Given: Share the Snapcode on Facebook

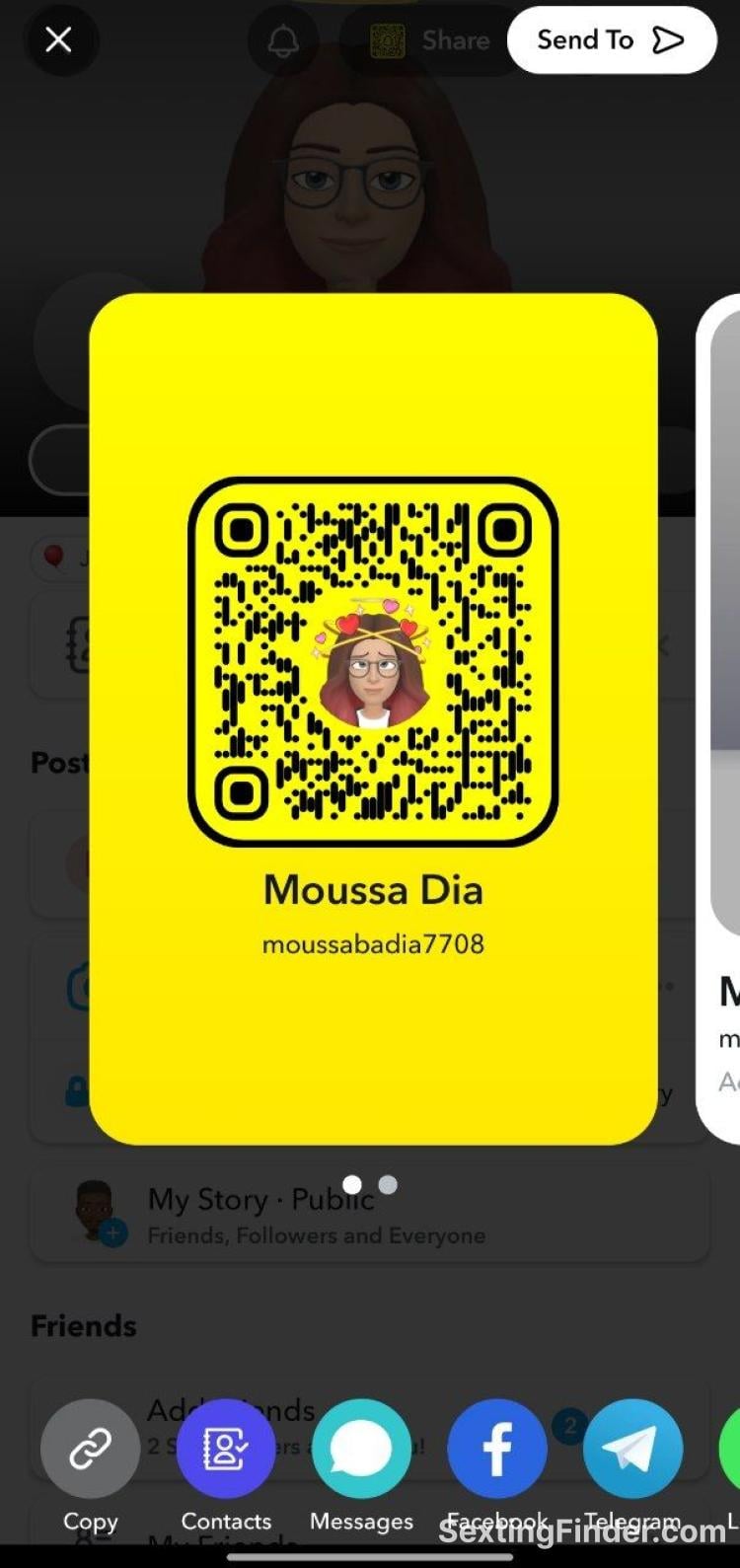Looking at the screenshot, I should [x=496, y=1449].
